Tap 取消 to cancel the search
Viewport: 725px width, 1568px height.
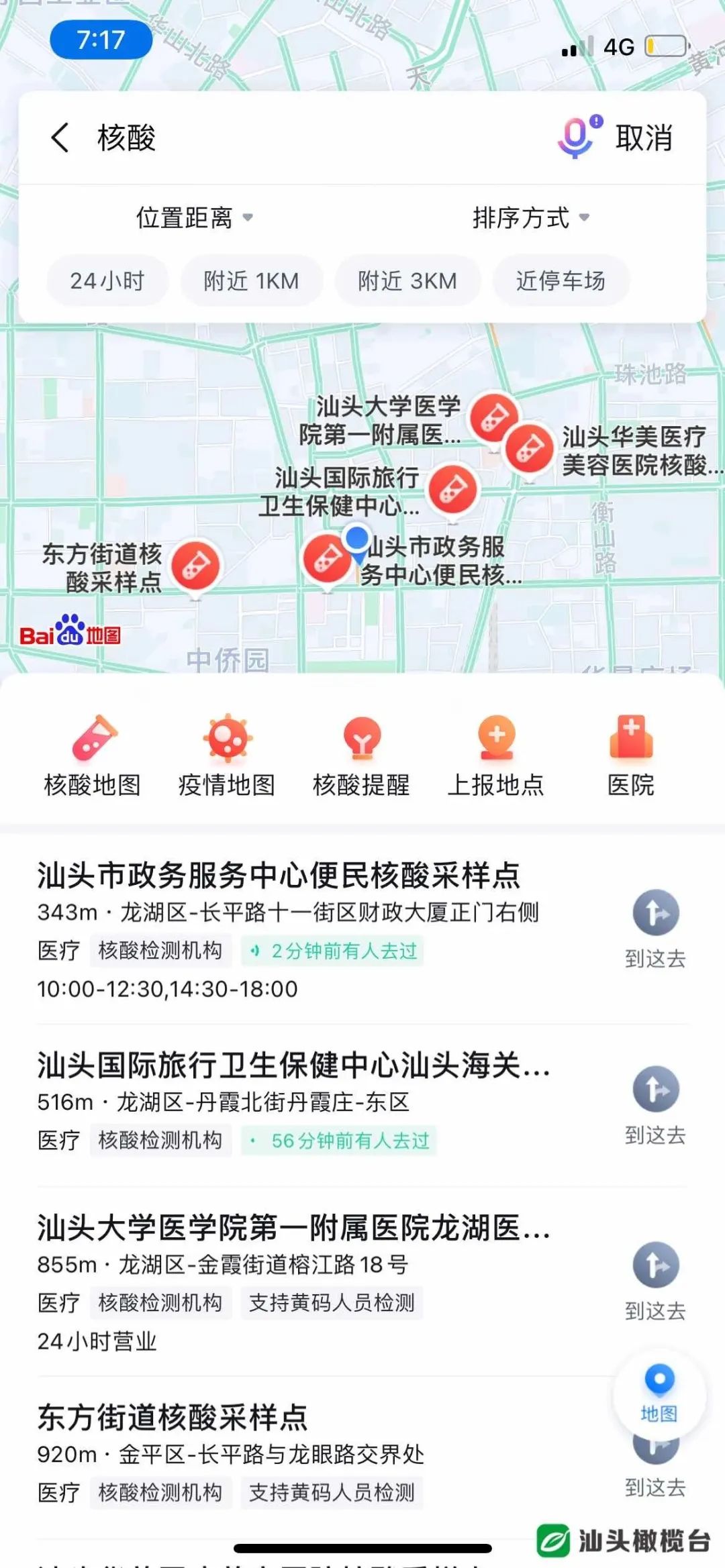click(x=644, y=138)
